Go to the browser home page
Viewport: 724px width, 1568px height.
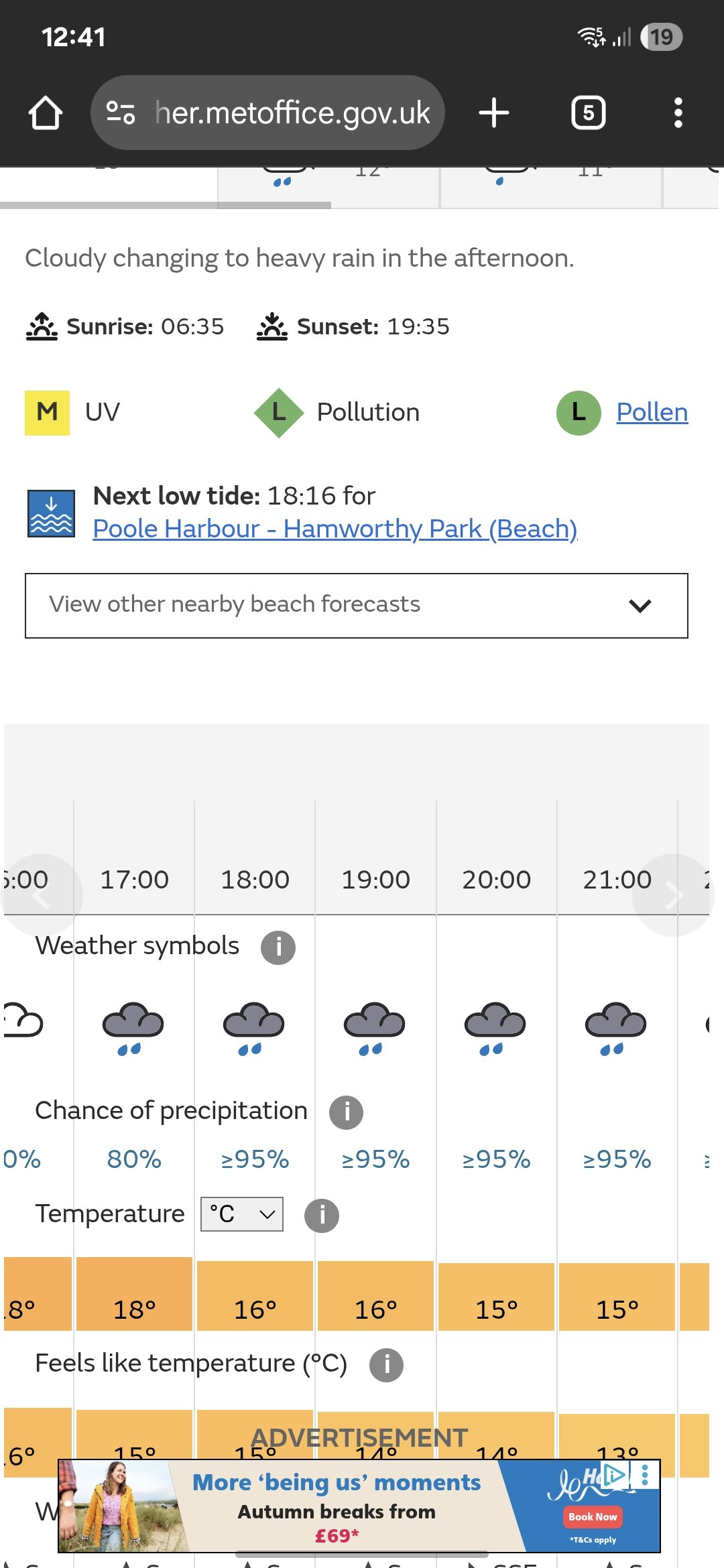(46, 113)
